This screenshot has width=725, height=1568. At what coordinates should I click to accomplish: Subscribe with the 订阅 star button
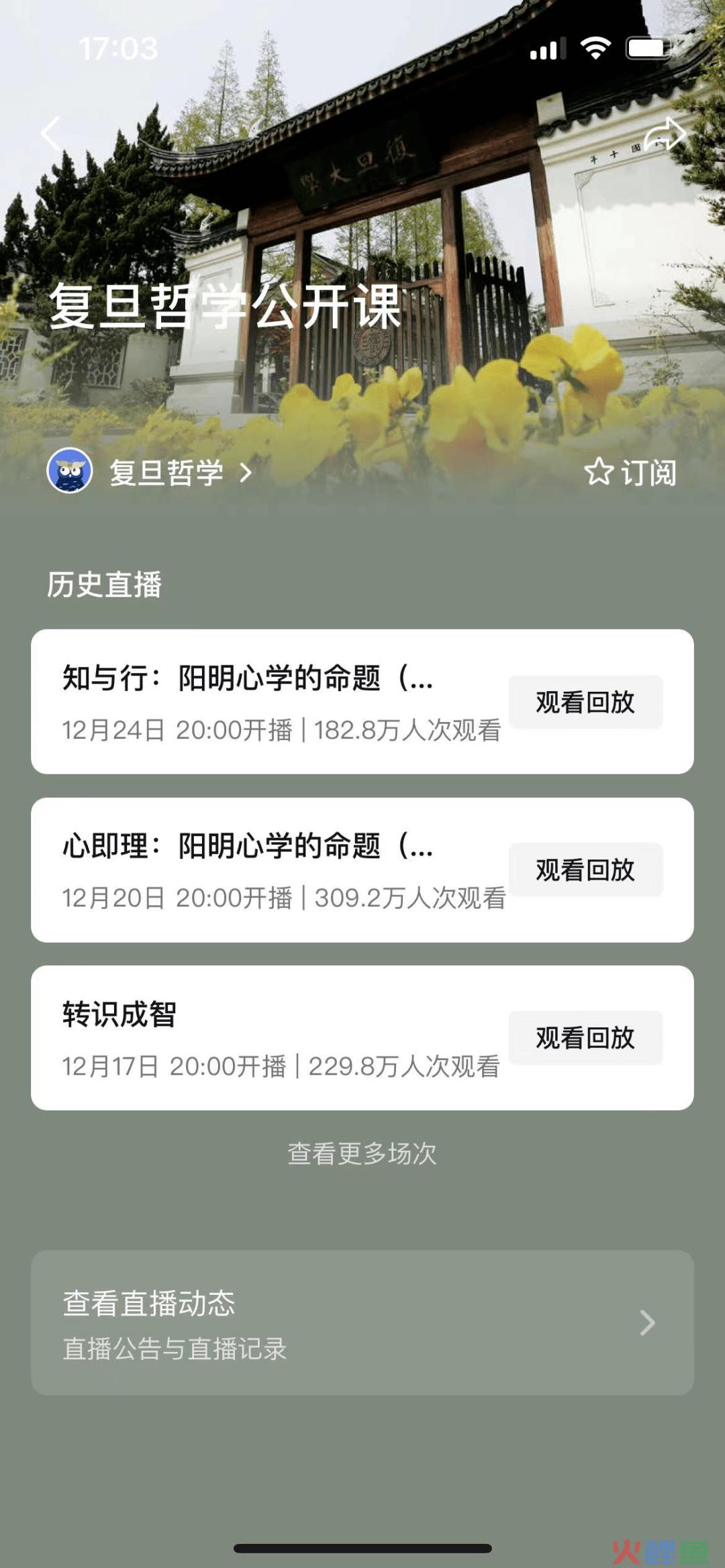pos(630,472)
